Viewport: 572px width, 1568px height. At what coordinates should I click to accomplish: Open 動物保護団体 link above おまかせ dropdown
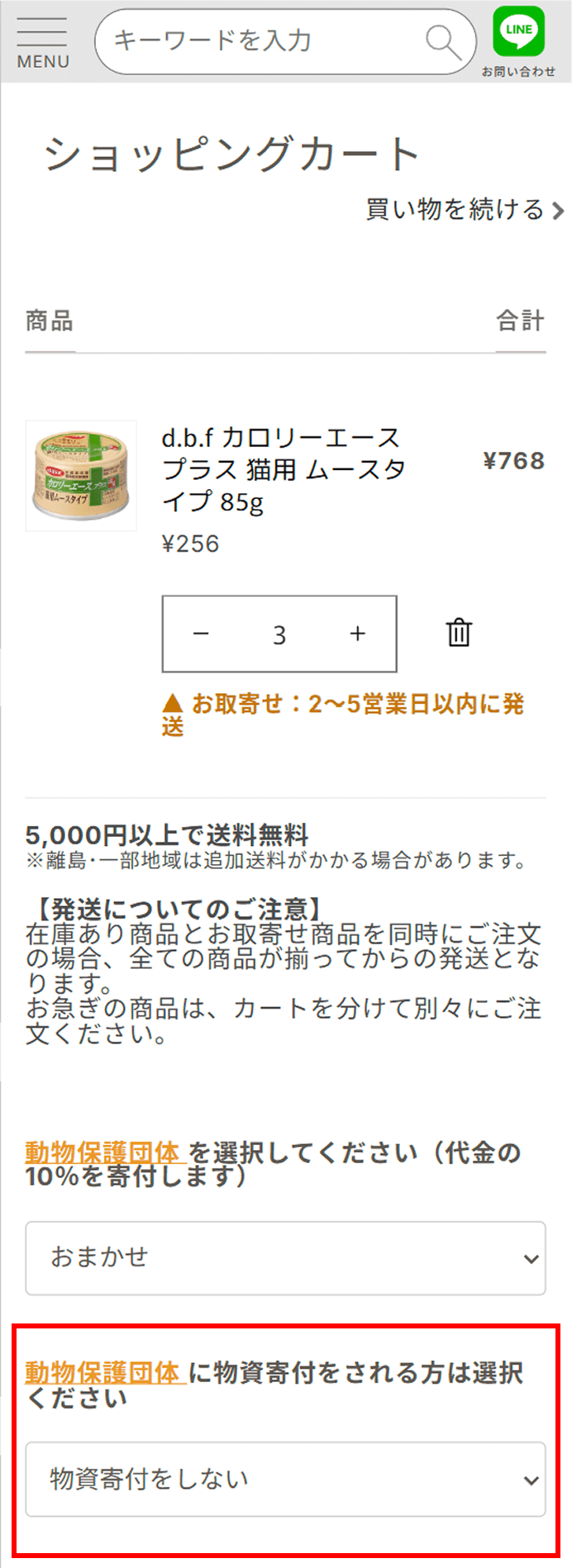tap(102, 1151)
